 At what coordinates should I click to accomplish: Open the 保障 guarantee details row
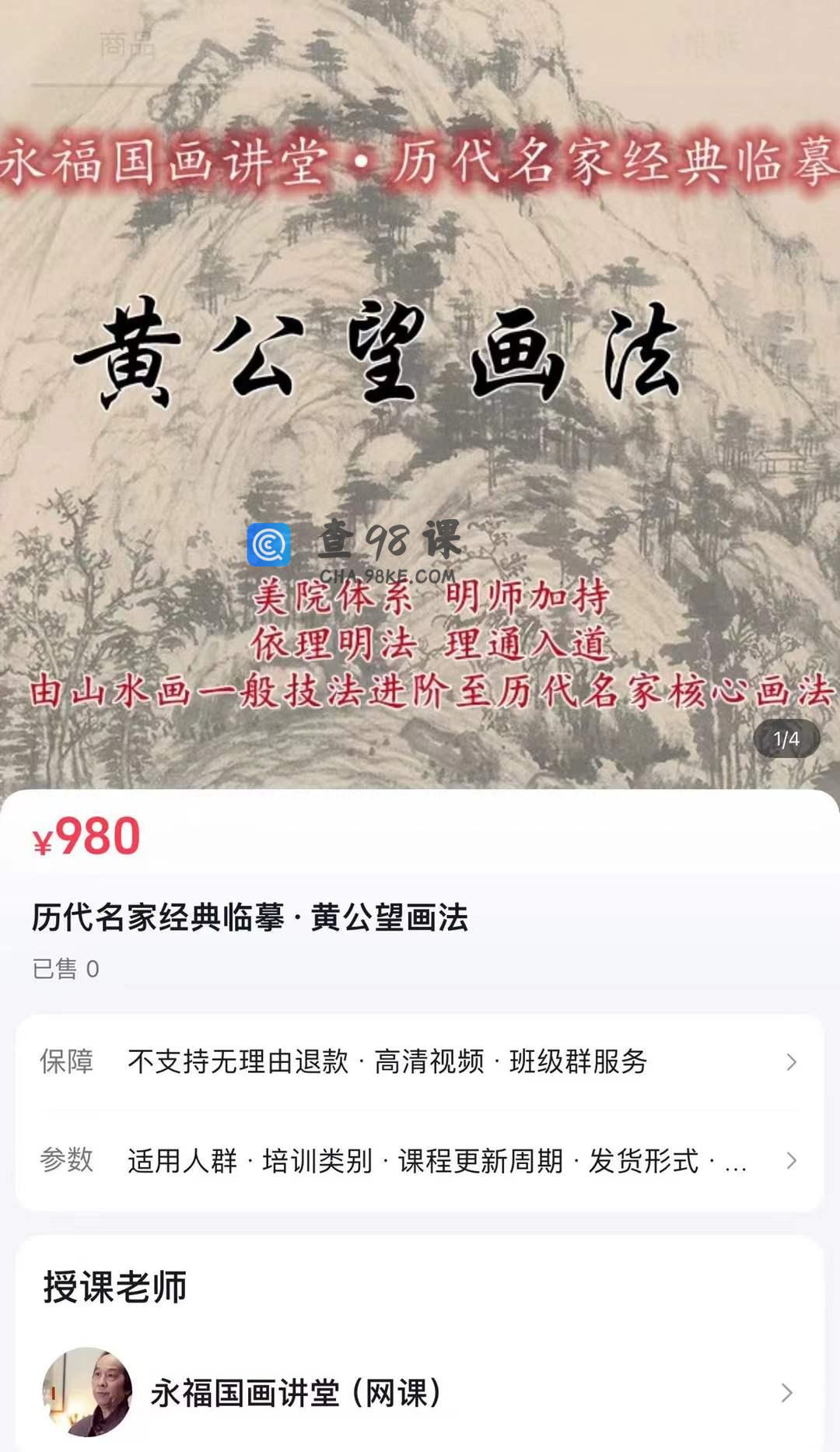(420, 1062)
